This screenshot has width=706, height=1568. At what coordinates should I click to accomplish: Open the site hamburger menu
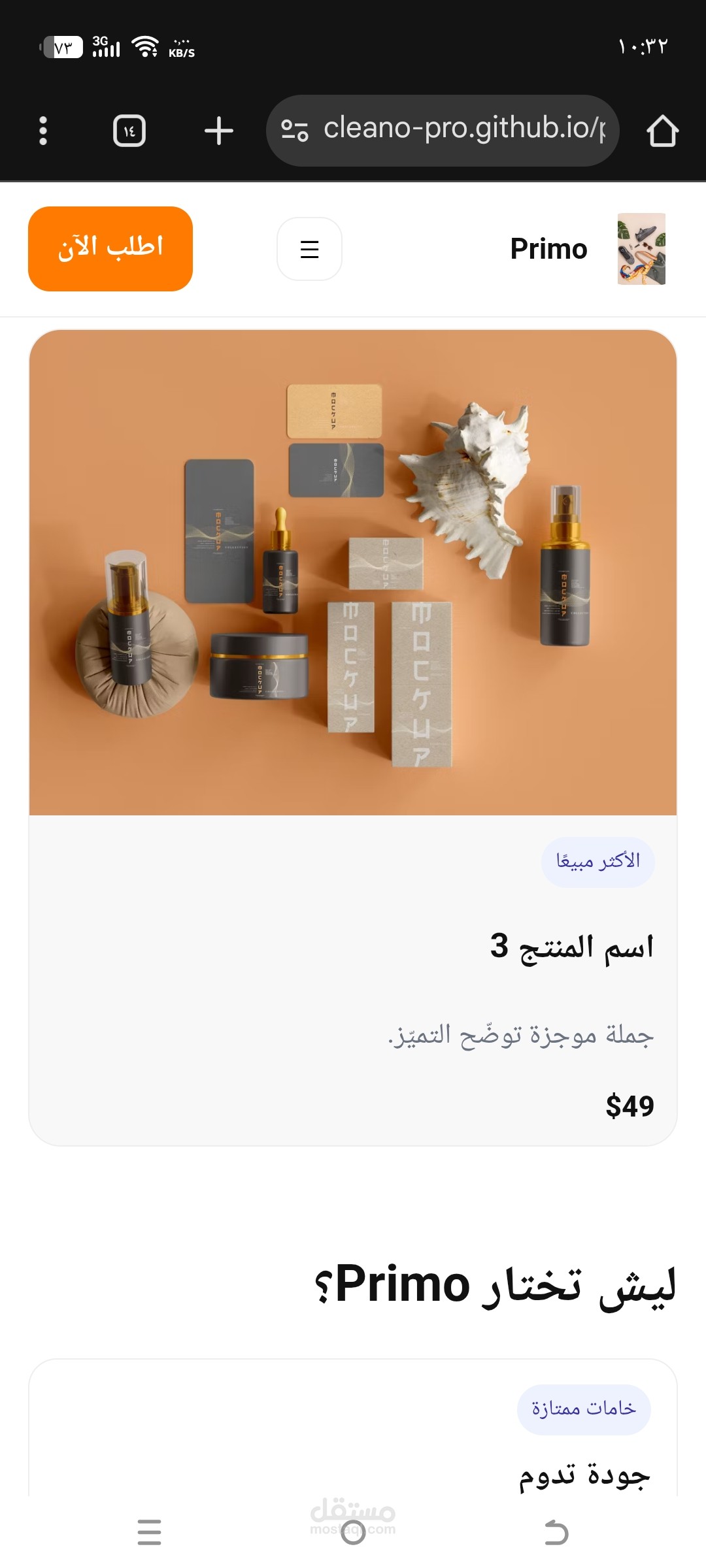pos(309,249)
